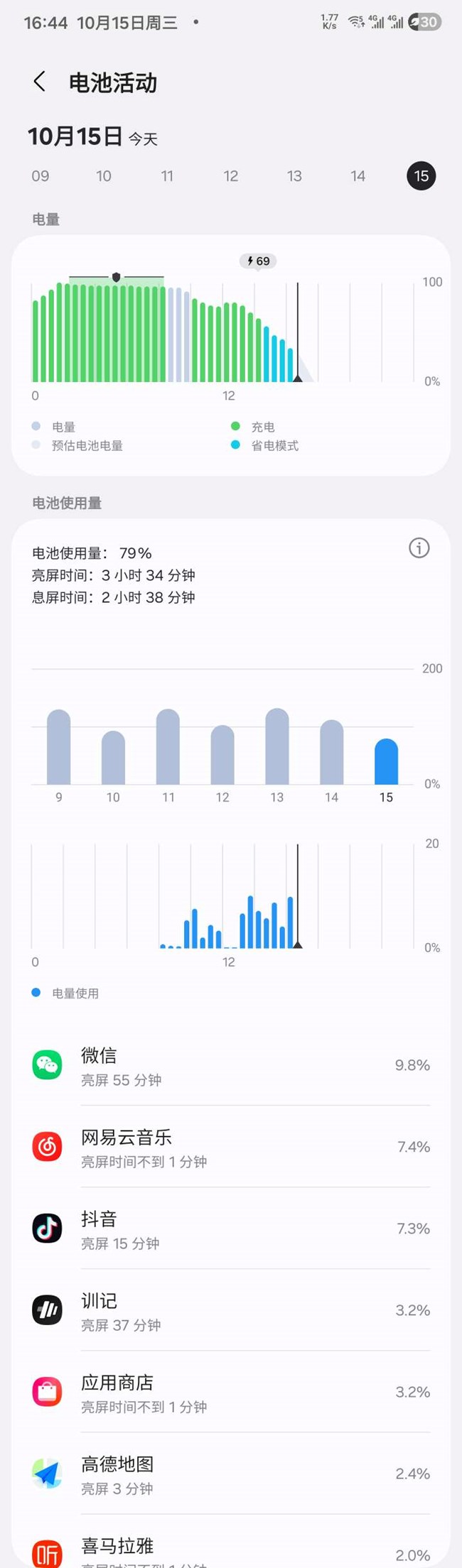This screenshot has width=462, height=1568.
Task: Select date 09 in the date strip
Action: click(41, 176)
